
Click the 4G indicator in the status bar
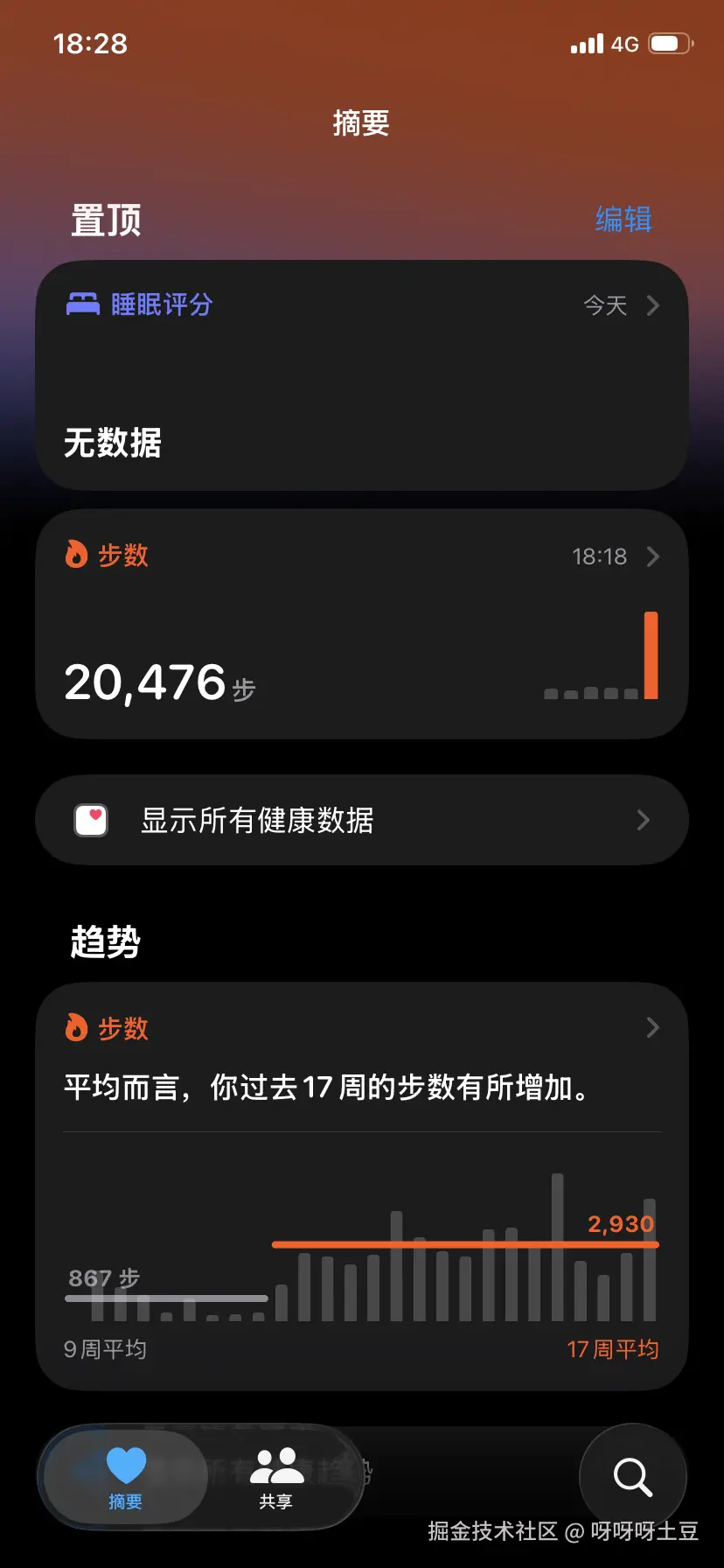tap(626, 43)
